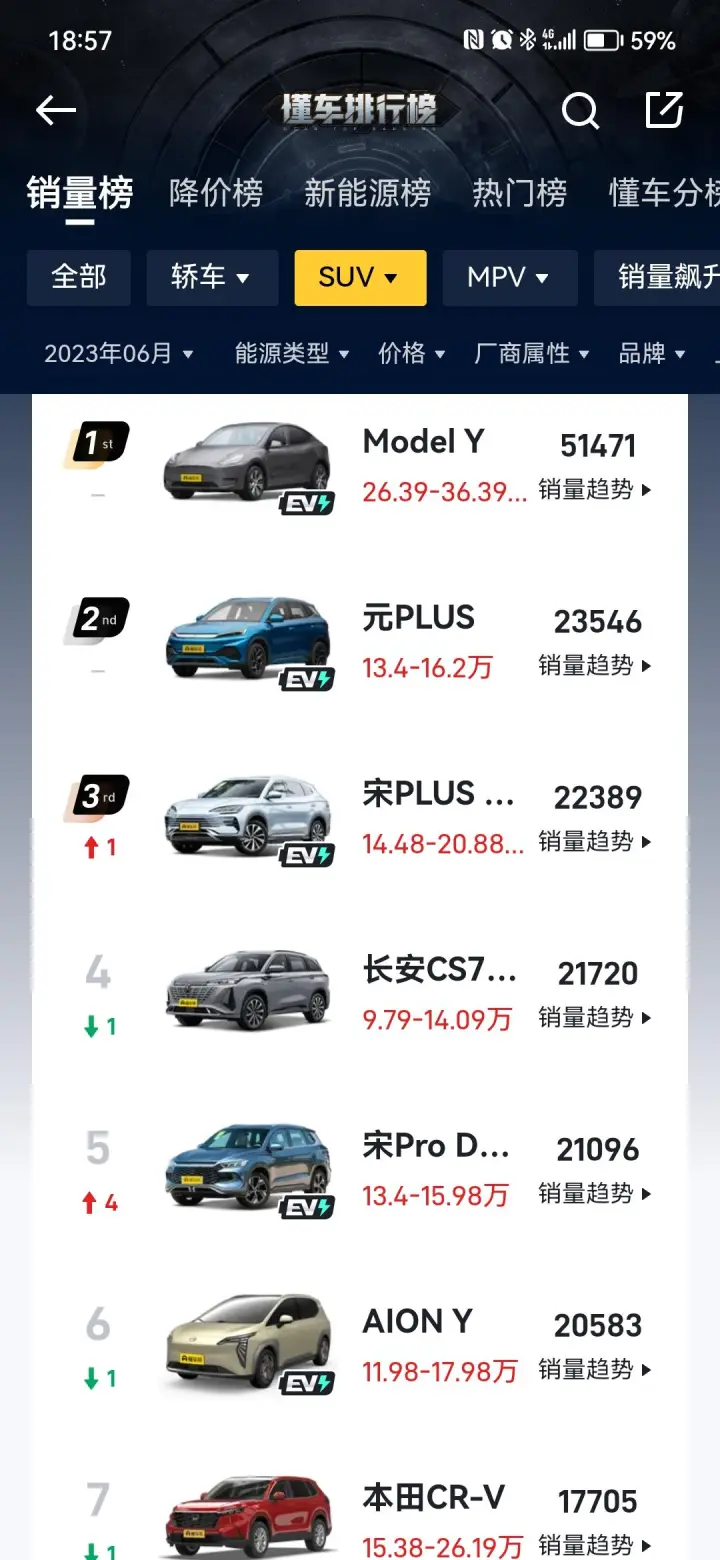The image size is (720, 1560).
Task: Expand the SUV dropdown chip
Action: (360, 277)
